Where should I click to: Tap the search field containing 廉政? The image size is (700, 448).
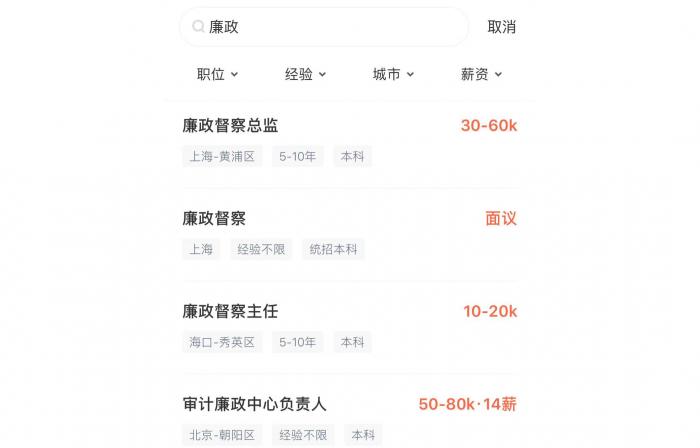tap(323, 27)
